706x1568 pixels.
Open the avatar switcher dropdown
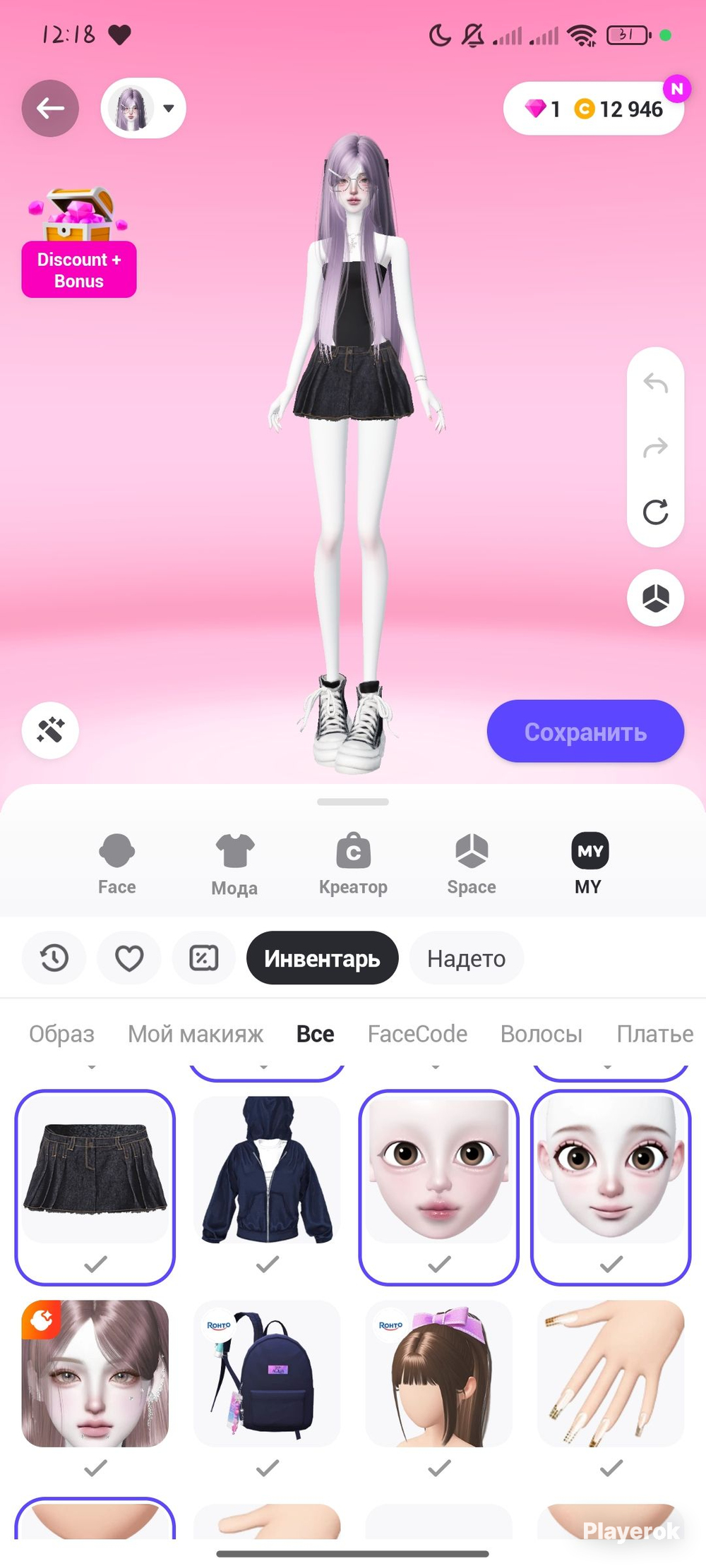[143, 109]
